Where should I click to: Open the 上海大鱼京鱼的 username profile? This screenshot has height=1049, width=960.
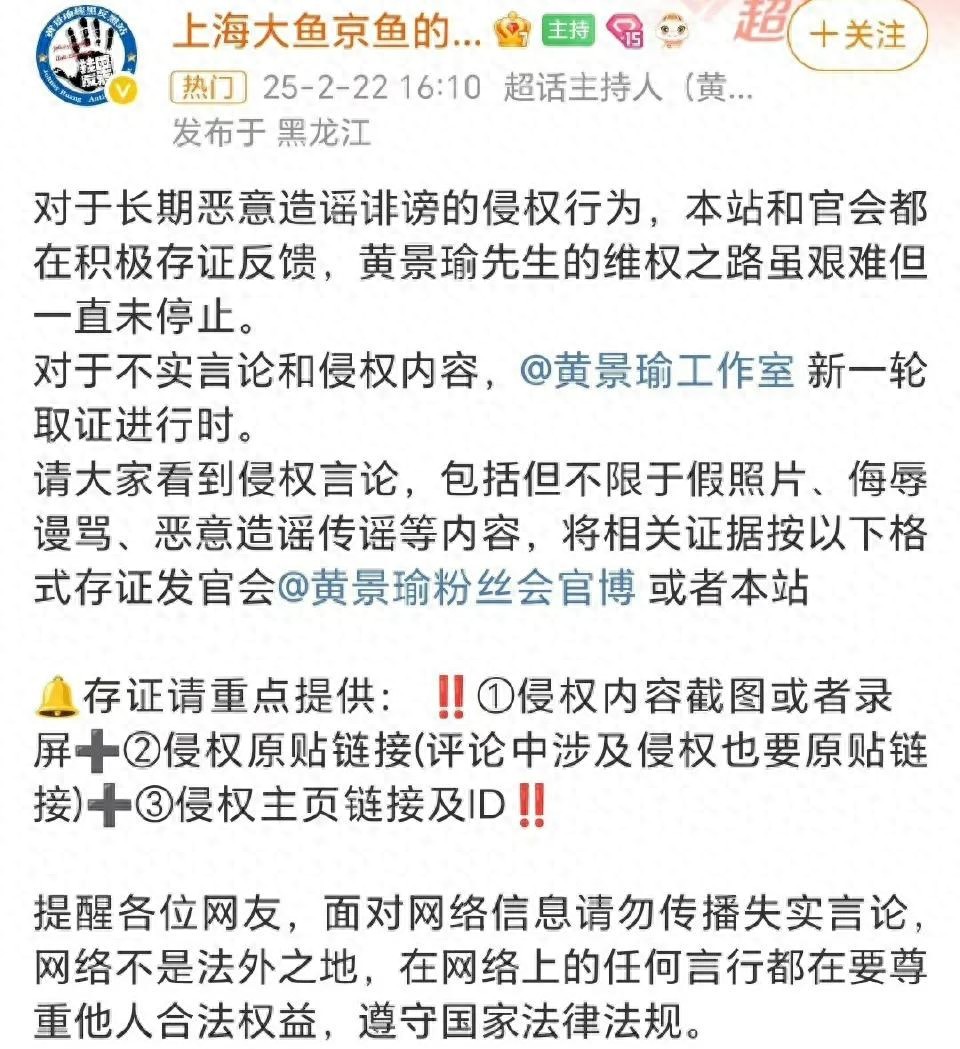pyautogui.click(x=325, y=32)
